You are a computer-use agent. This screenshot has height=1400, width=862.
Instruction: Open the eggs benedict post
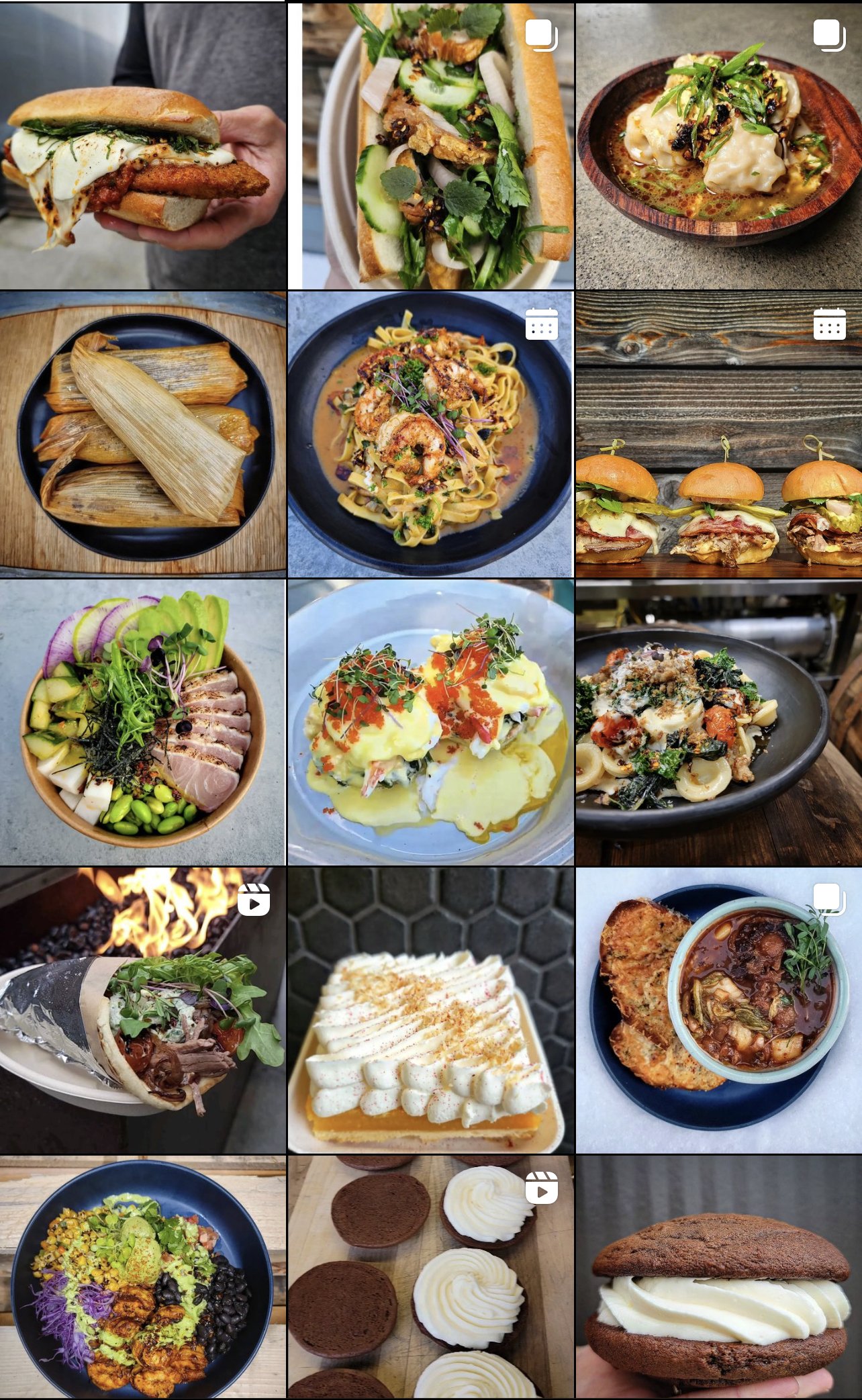430,722
